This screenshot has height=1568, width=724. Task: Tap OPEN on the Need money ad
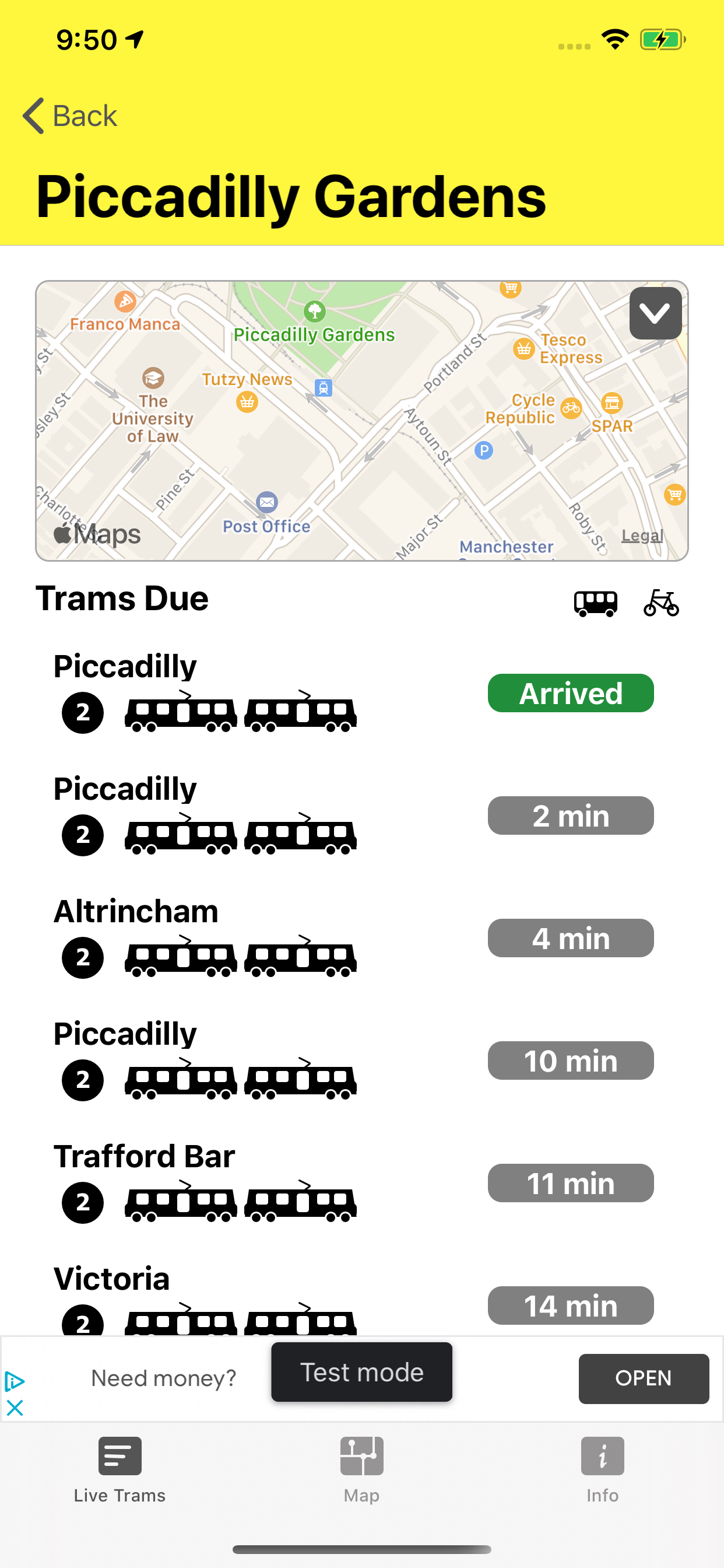pos(644,1378)
